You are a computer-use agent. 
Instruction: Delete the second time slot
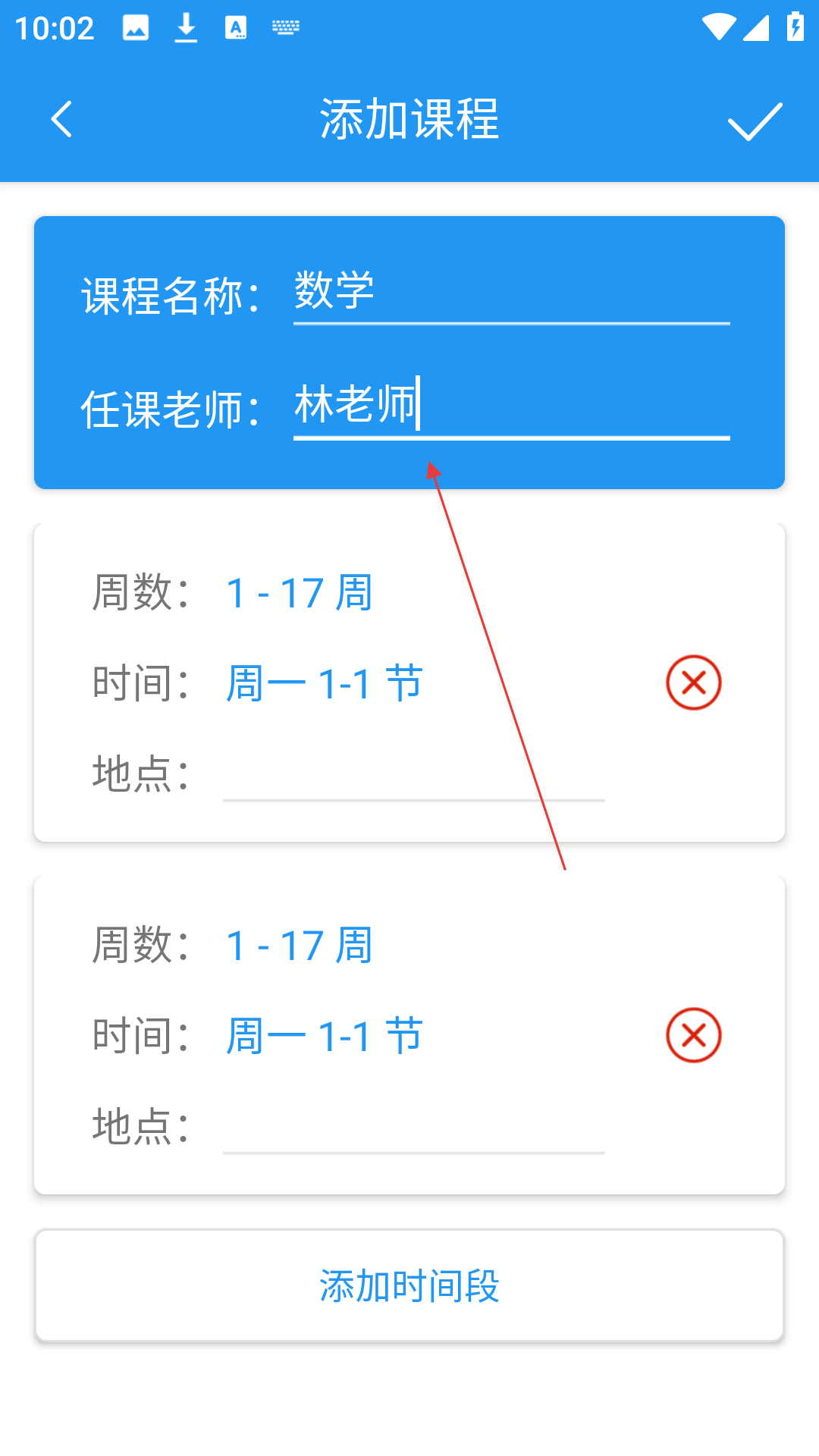coord(694,1035)
